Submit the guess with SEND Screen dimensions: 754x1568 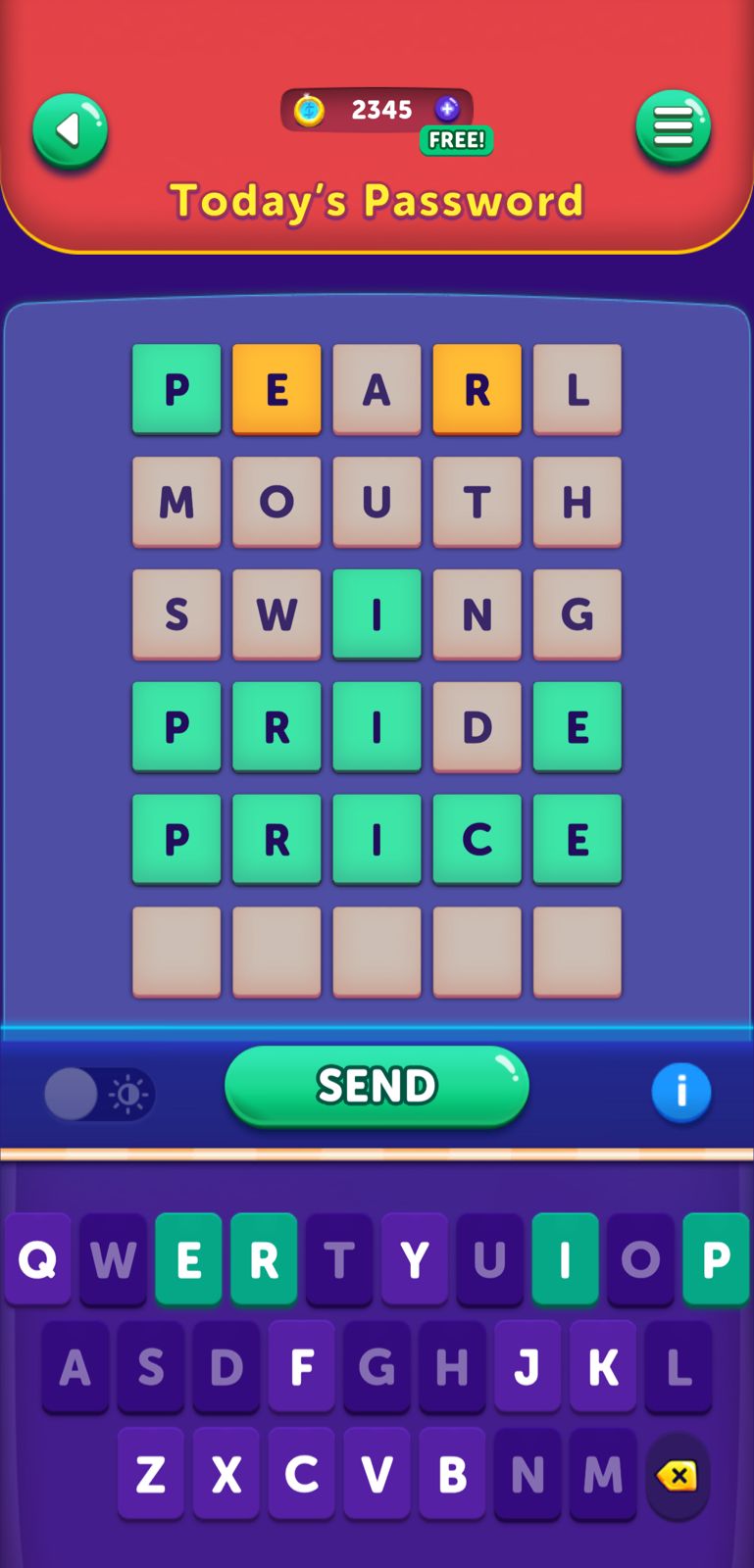click(377, 1086)
